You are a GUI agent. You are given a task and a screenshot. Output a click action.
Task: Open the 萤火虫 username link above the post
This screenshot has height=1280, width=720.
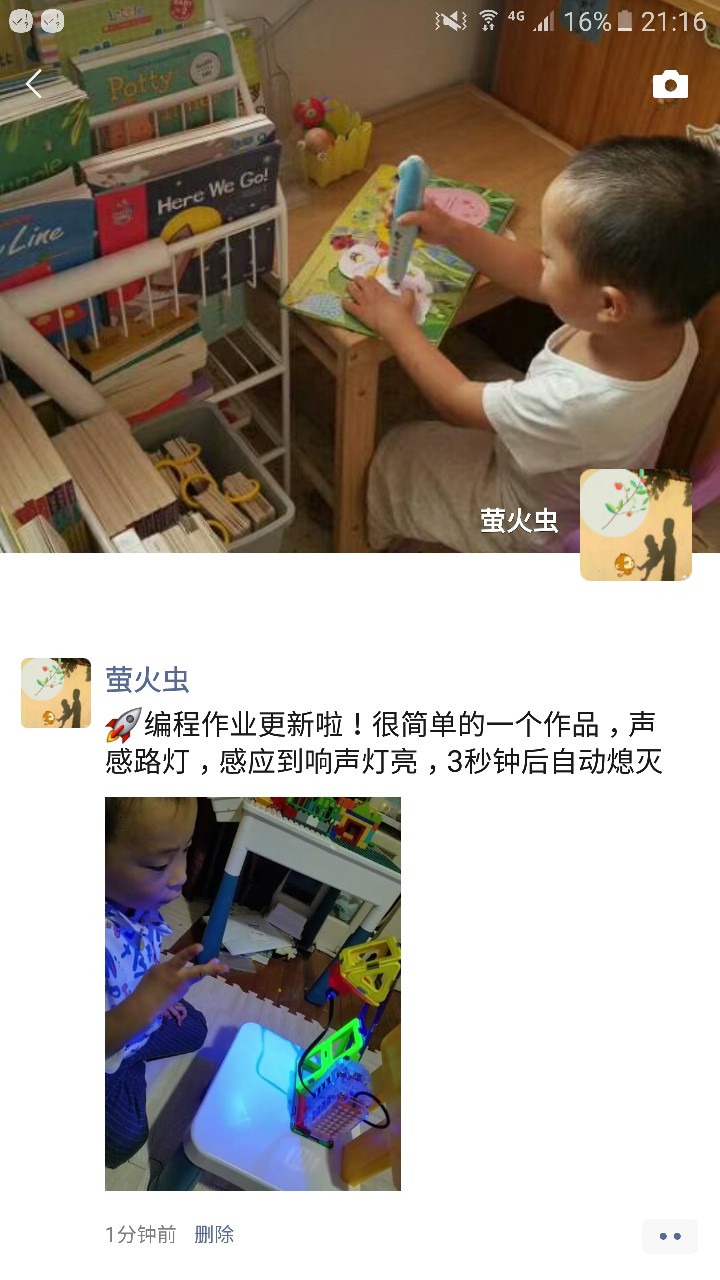coord(147,679)
